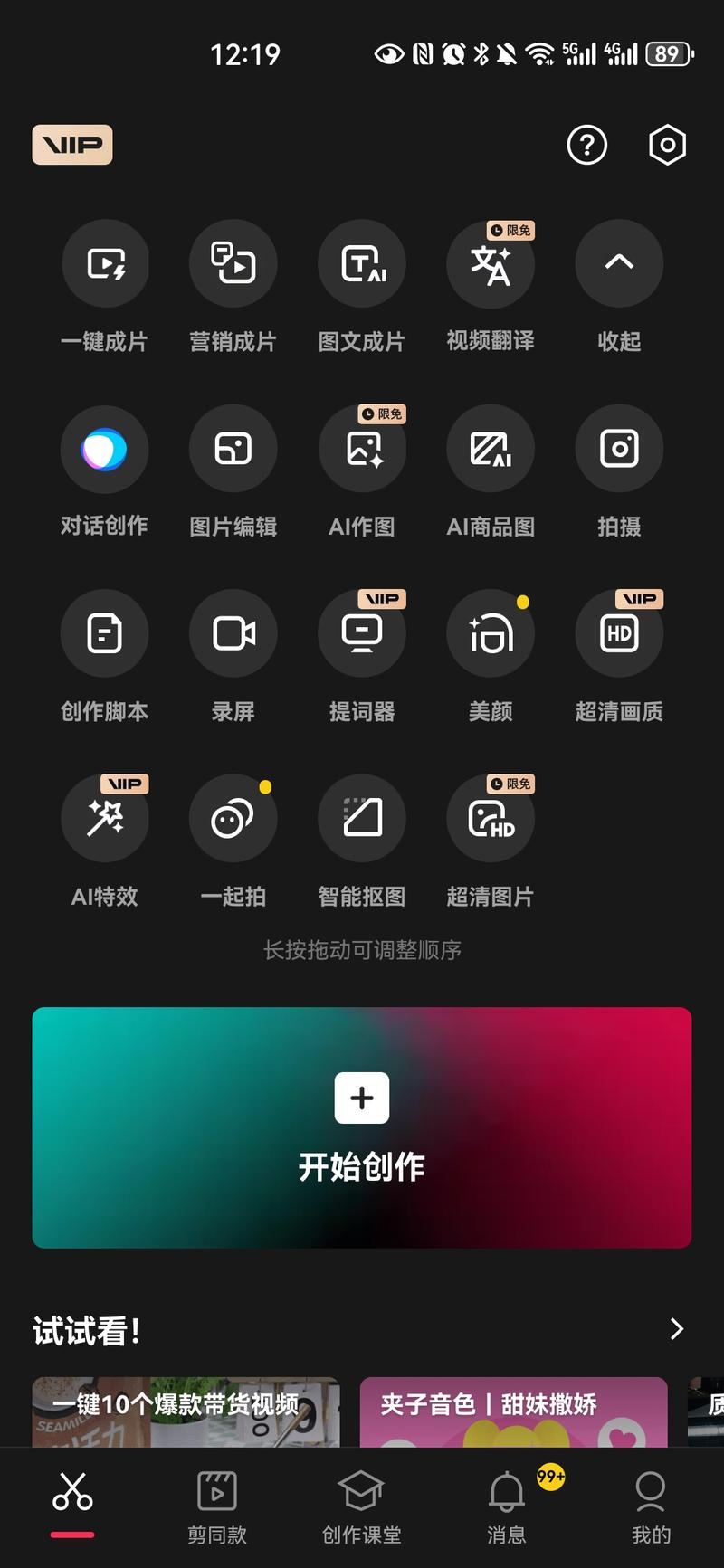Tap 开始创作 to start editing
This screenshot has height=1568, width=724.
pos(362,1127)
